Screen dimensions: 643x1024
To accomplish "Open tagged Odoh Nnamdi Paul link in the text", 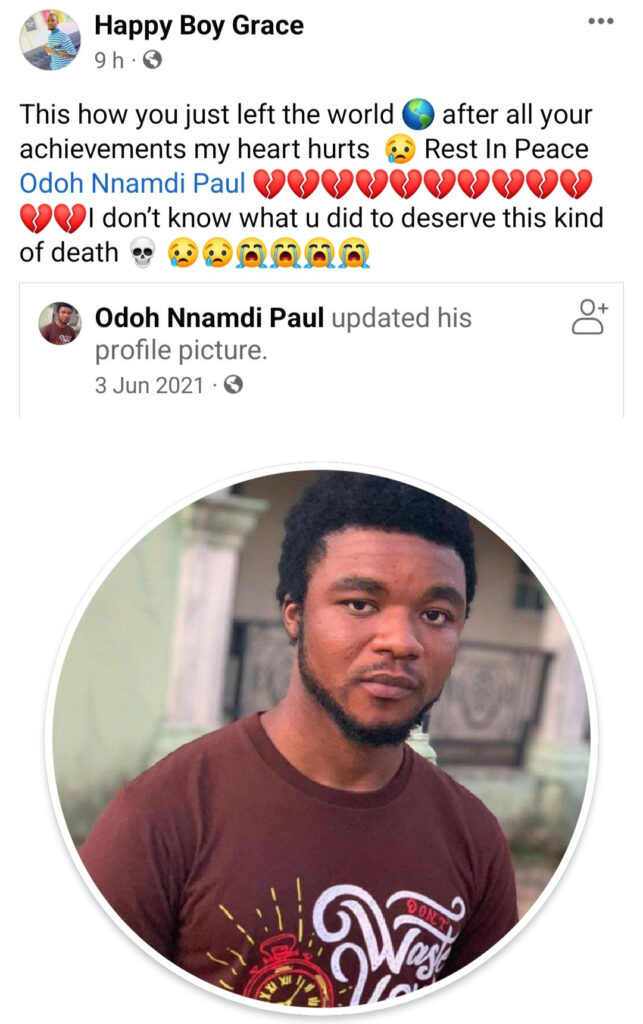I will pos(130,183).
